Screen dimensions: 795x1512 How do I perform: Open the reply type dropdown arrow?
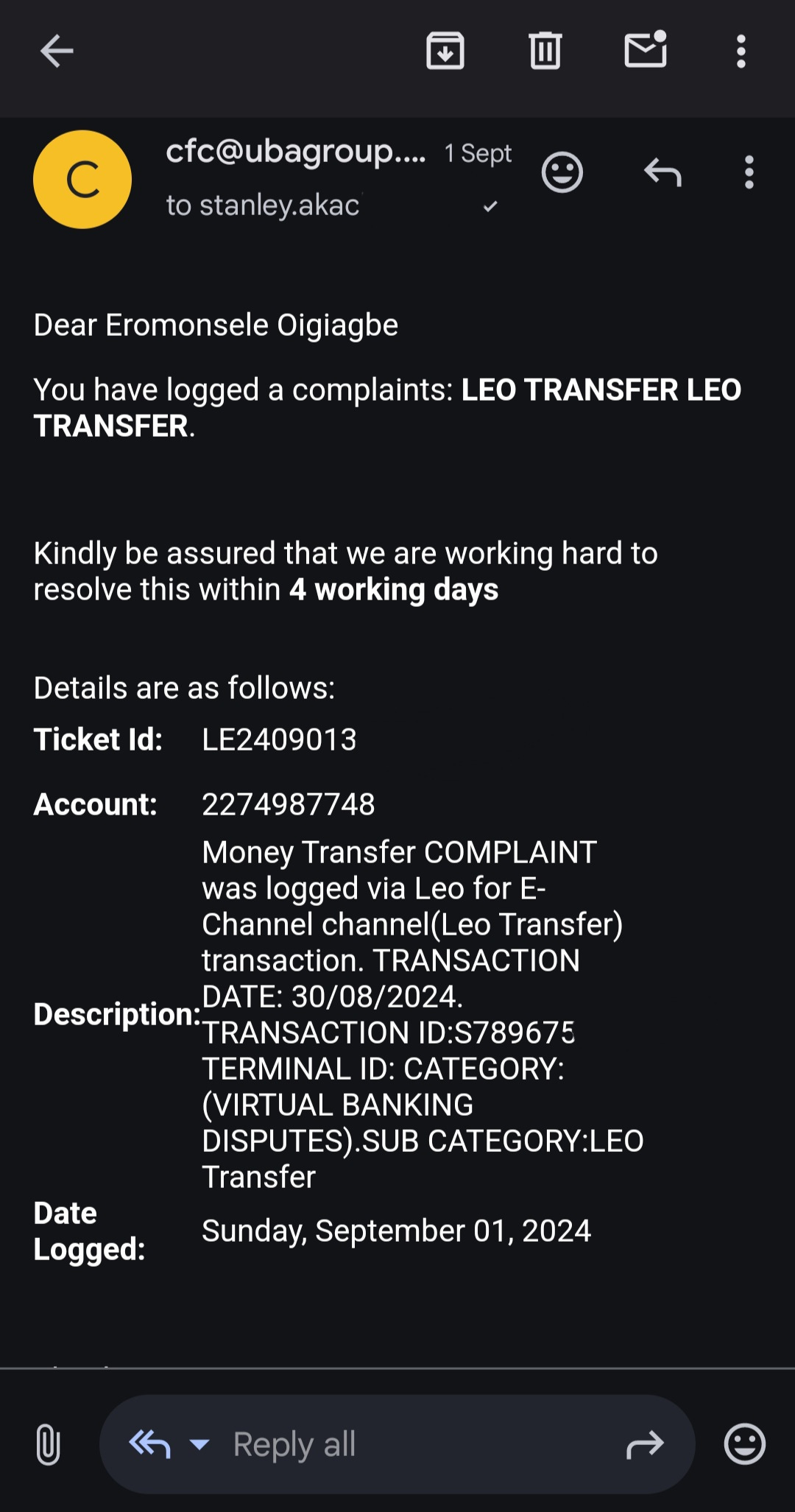pos(199,1444)
